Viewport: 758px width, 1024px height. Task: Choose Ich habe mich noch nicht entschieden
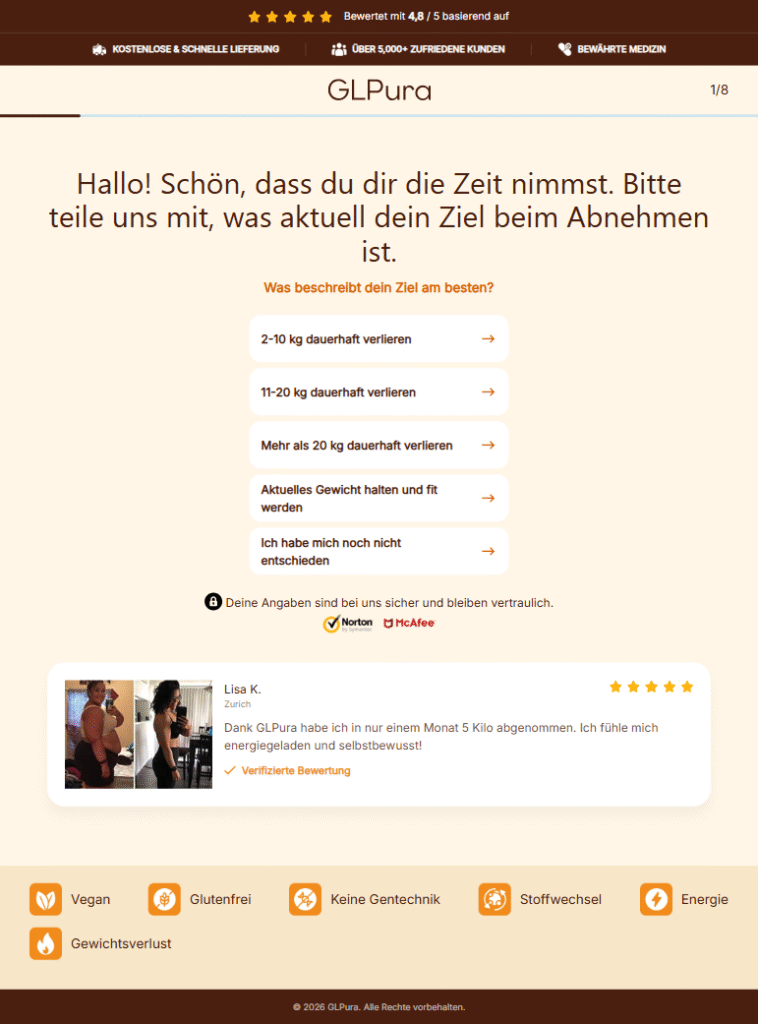tap(378, 551)
